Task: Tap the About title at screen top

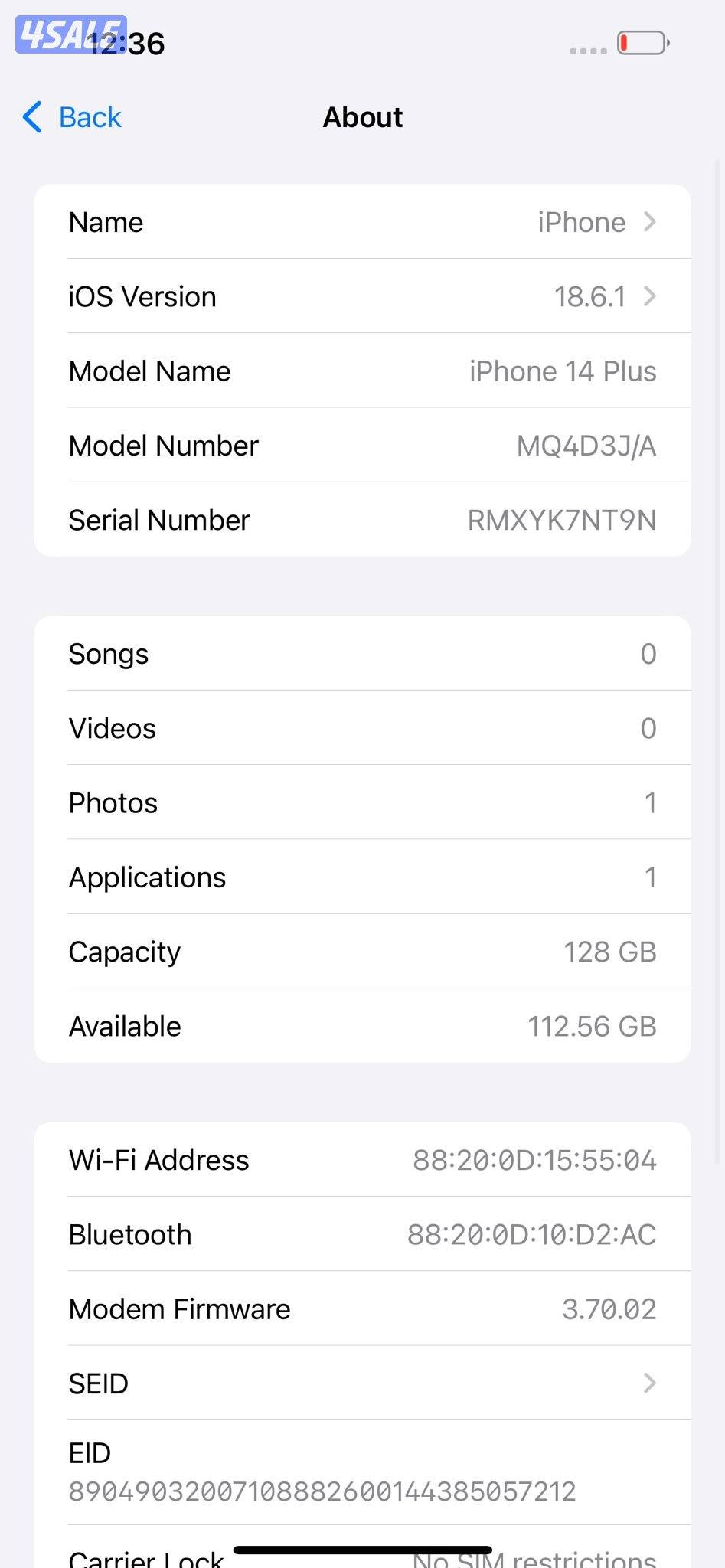Action: (x=362, y=117)
